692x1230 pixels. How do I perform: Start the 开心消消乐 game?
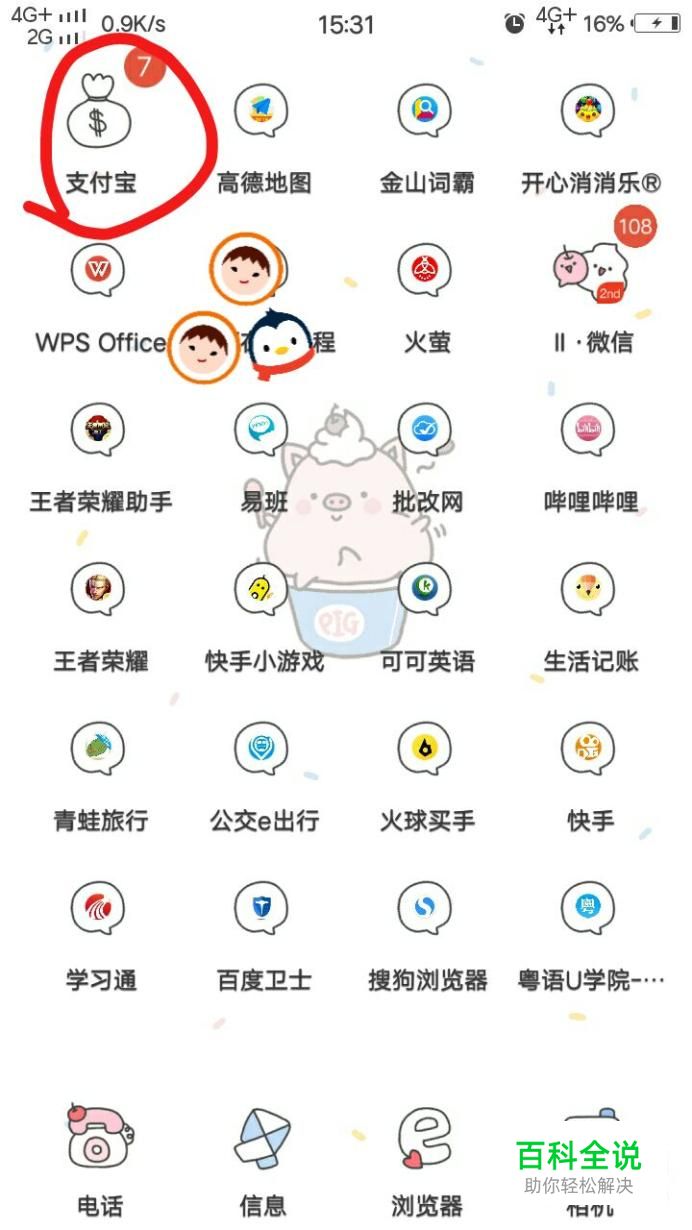tap(589, 111)
